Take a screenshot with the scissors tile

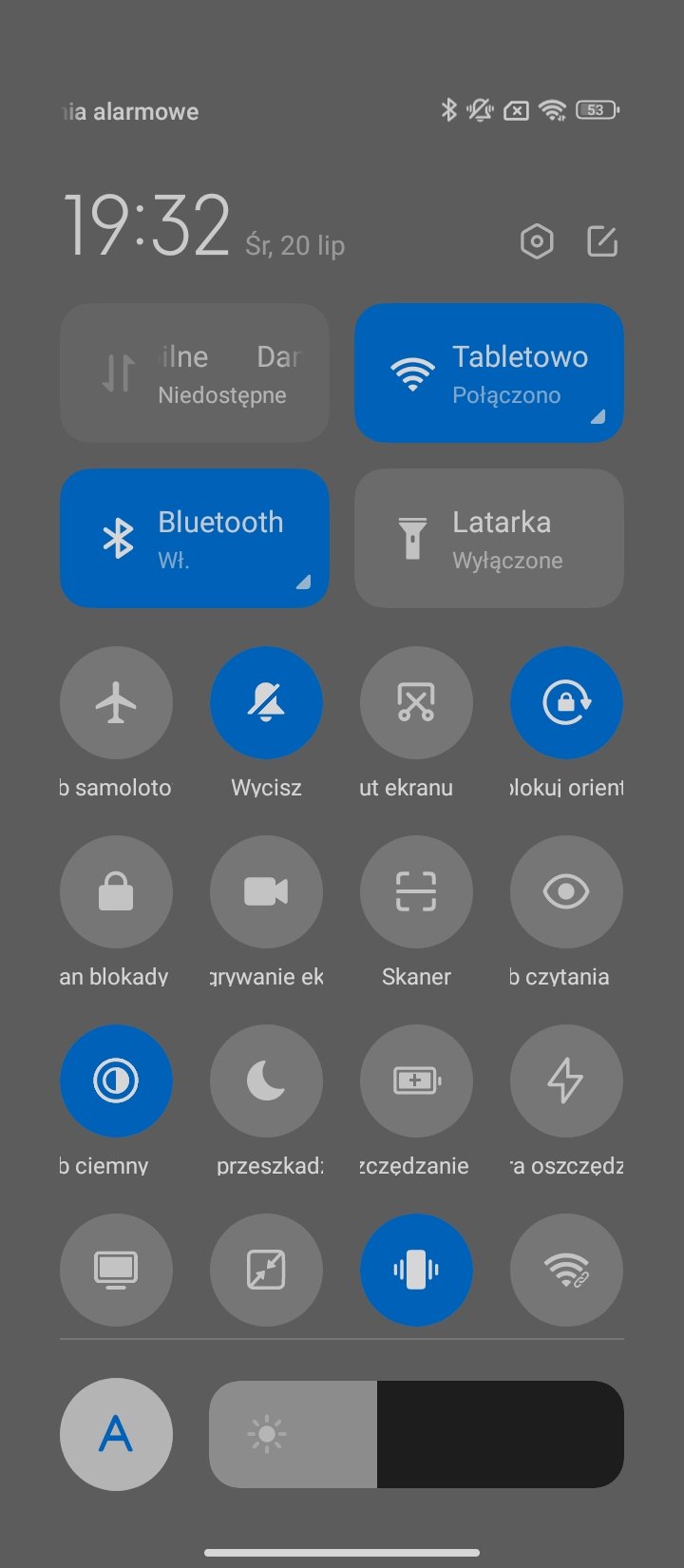coord(416,703)
